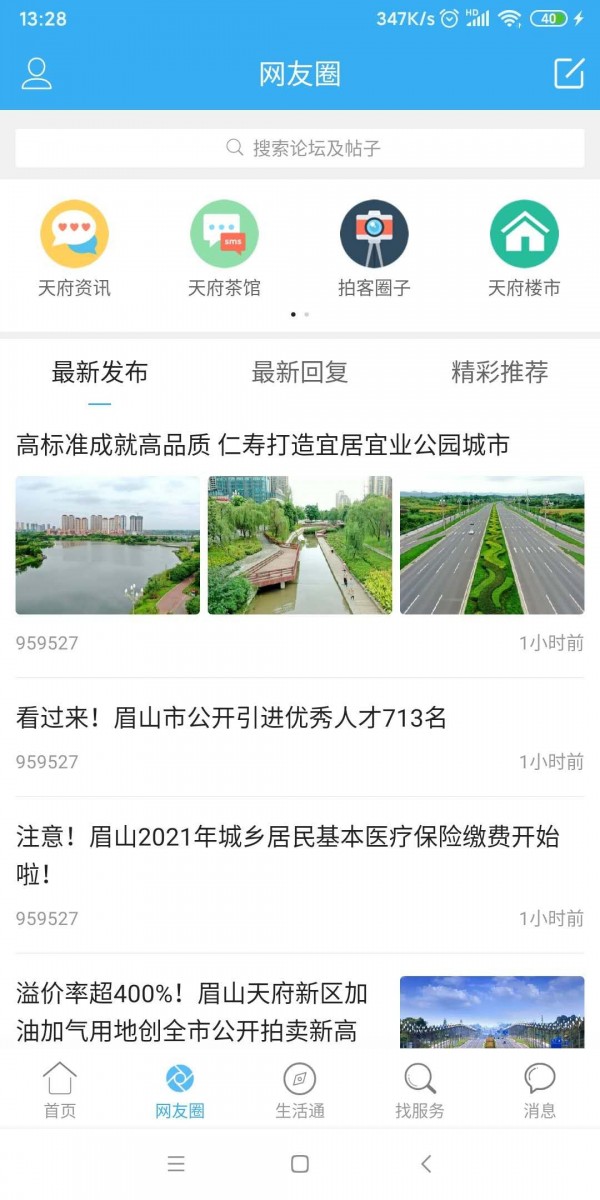Open the 天府楼市 section
The height and width of the screenshot is (1200, 600).
(524, 249)
